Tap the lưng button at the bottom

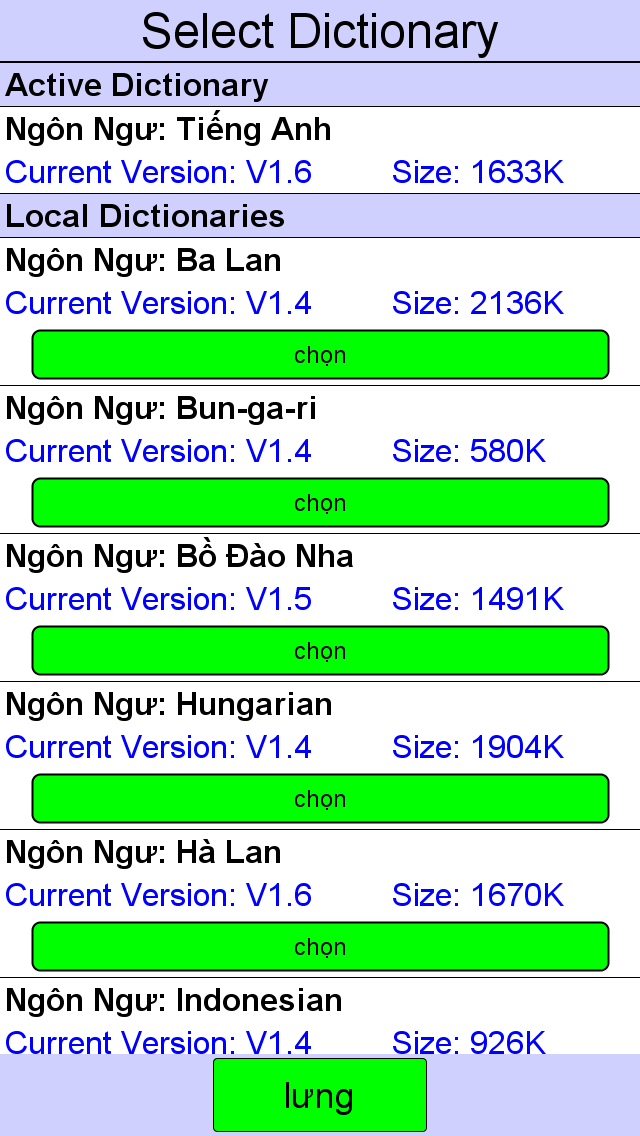[x=320, y=1095]
